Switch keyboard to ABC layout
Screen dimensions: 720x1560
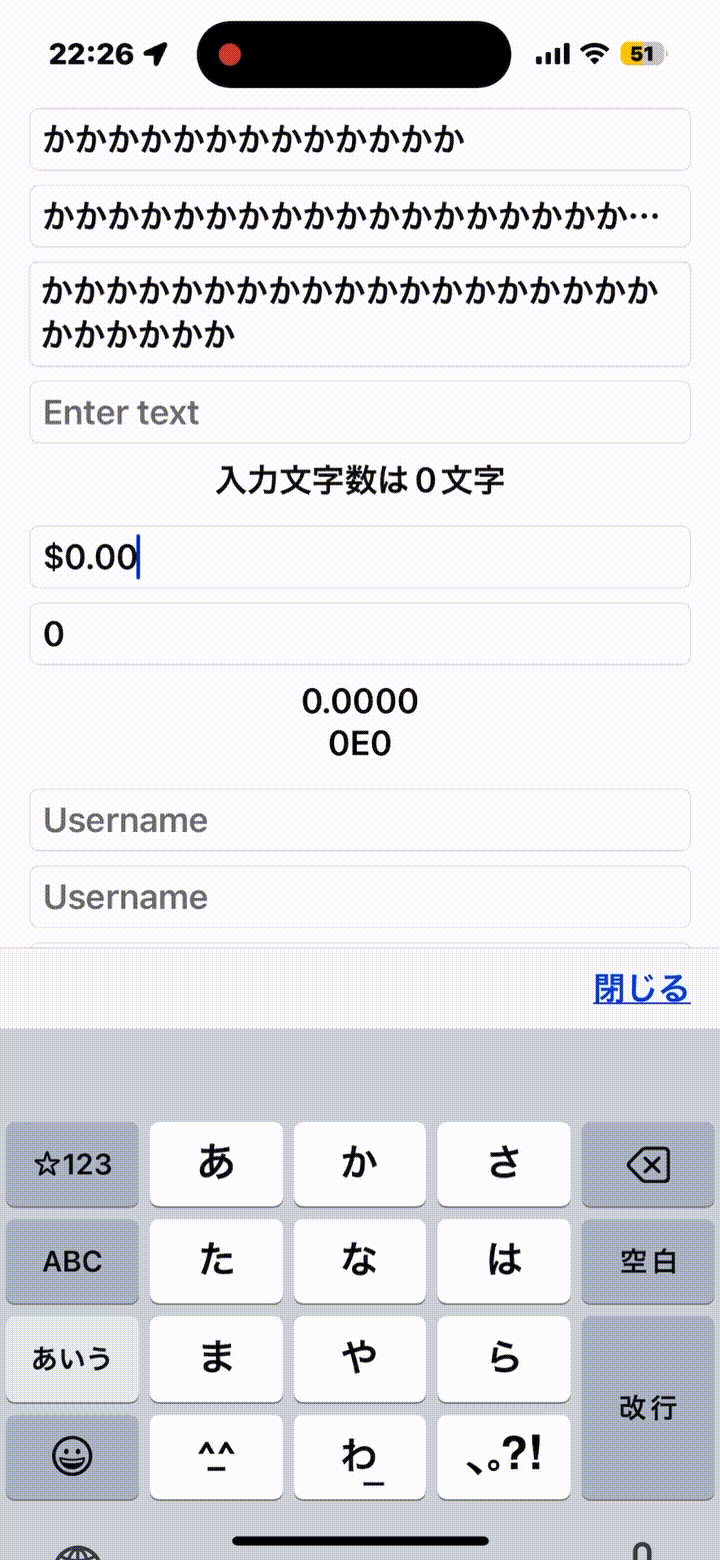72,1261
